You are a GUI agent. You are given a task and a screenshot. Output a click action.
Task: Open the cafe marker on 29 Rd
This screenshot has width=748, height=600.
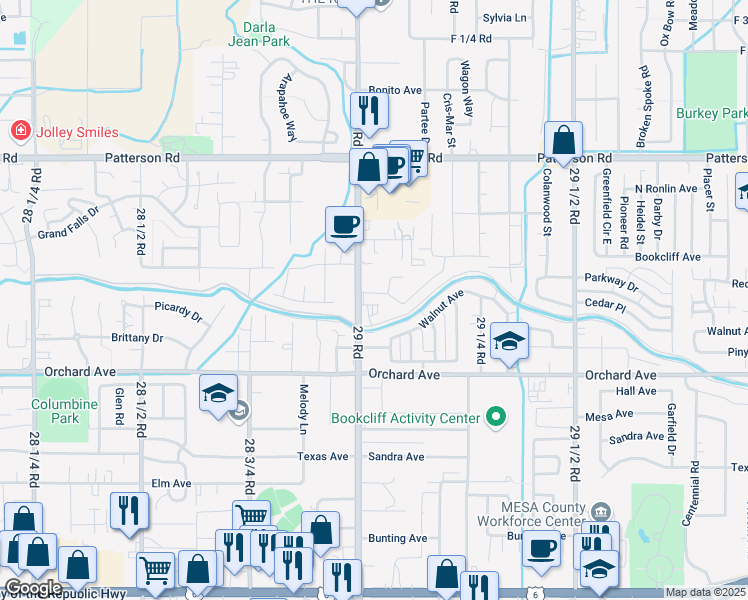pyautogui.click(x=344, y=226)
